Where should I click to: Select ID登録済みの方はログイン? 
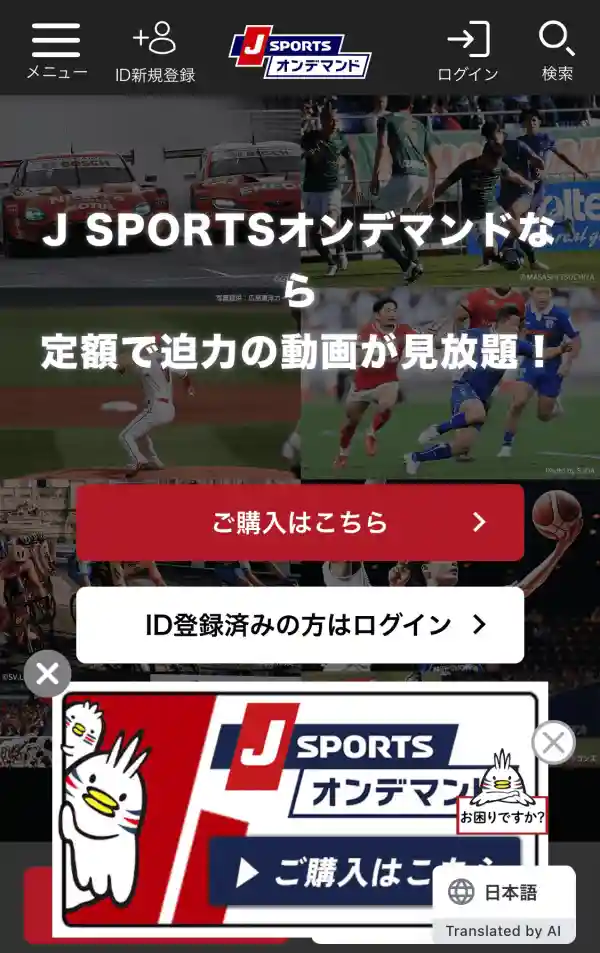[300, 625]
